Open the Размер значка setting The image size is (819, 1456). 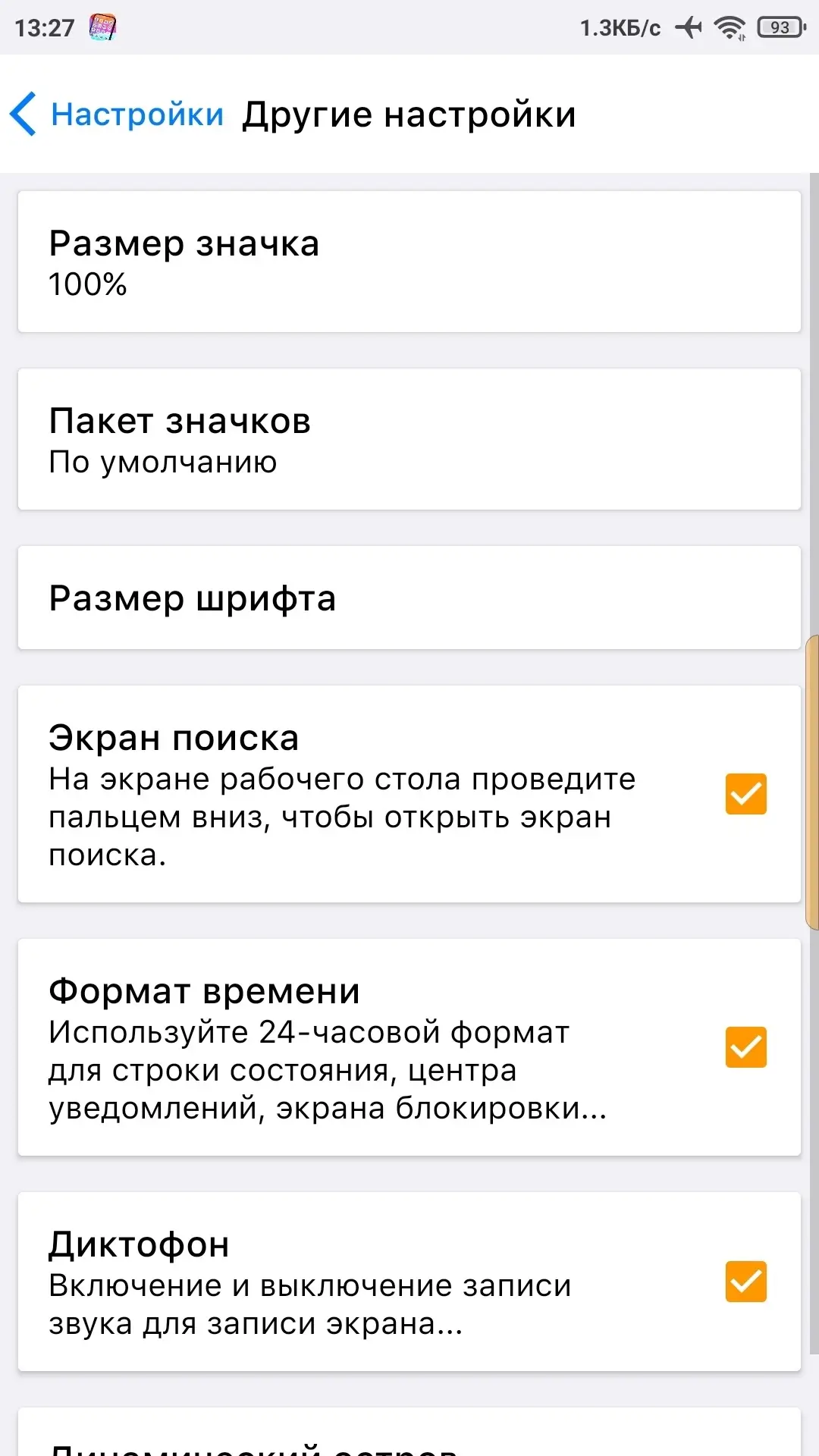click(x=409, y=262)
